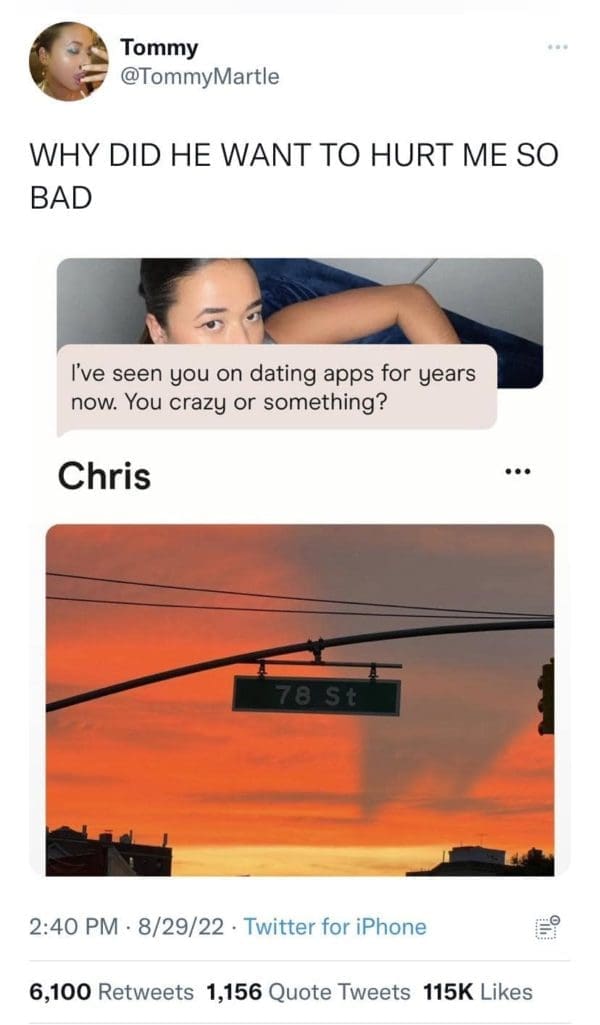See who gave the 115K Likes
This screenshot has height=1025, width=600.
coord(478,992)
